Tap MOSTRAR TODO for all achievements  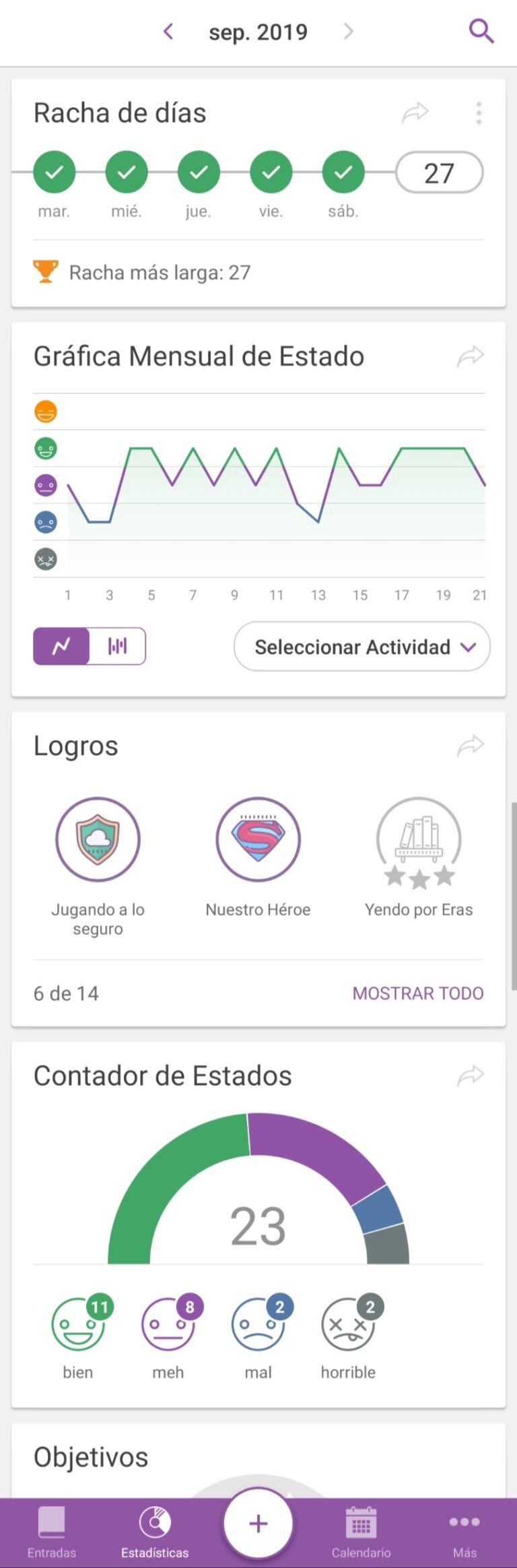[x=418, y=993]
